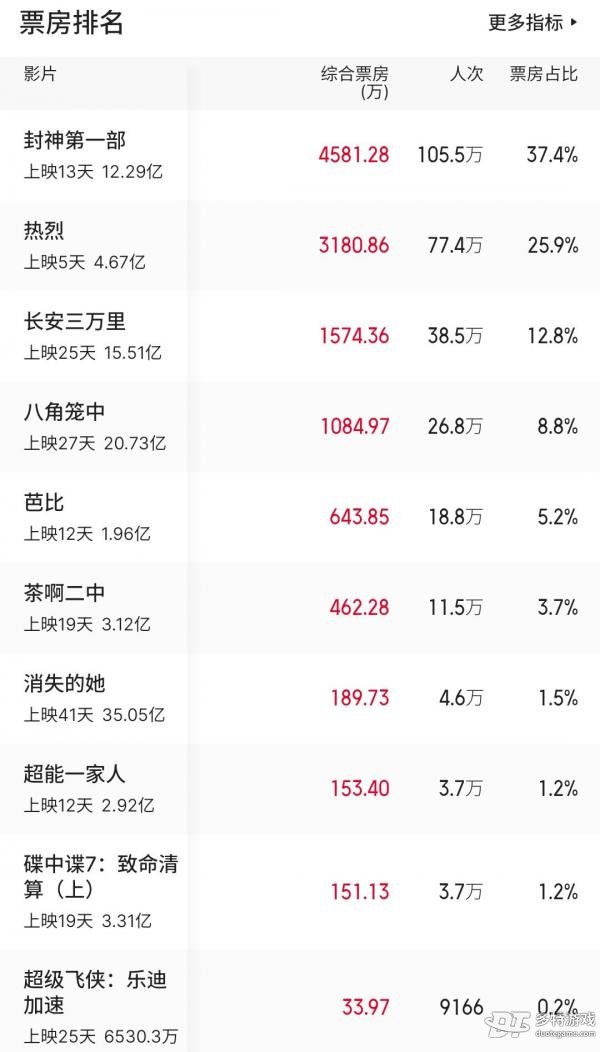Open 更多指标 for more metrics
Viewport: 600px width, 1052px height.
coord(533,22)
